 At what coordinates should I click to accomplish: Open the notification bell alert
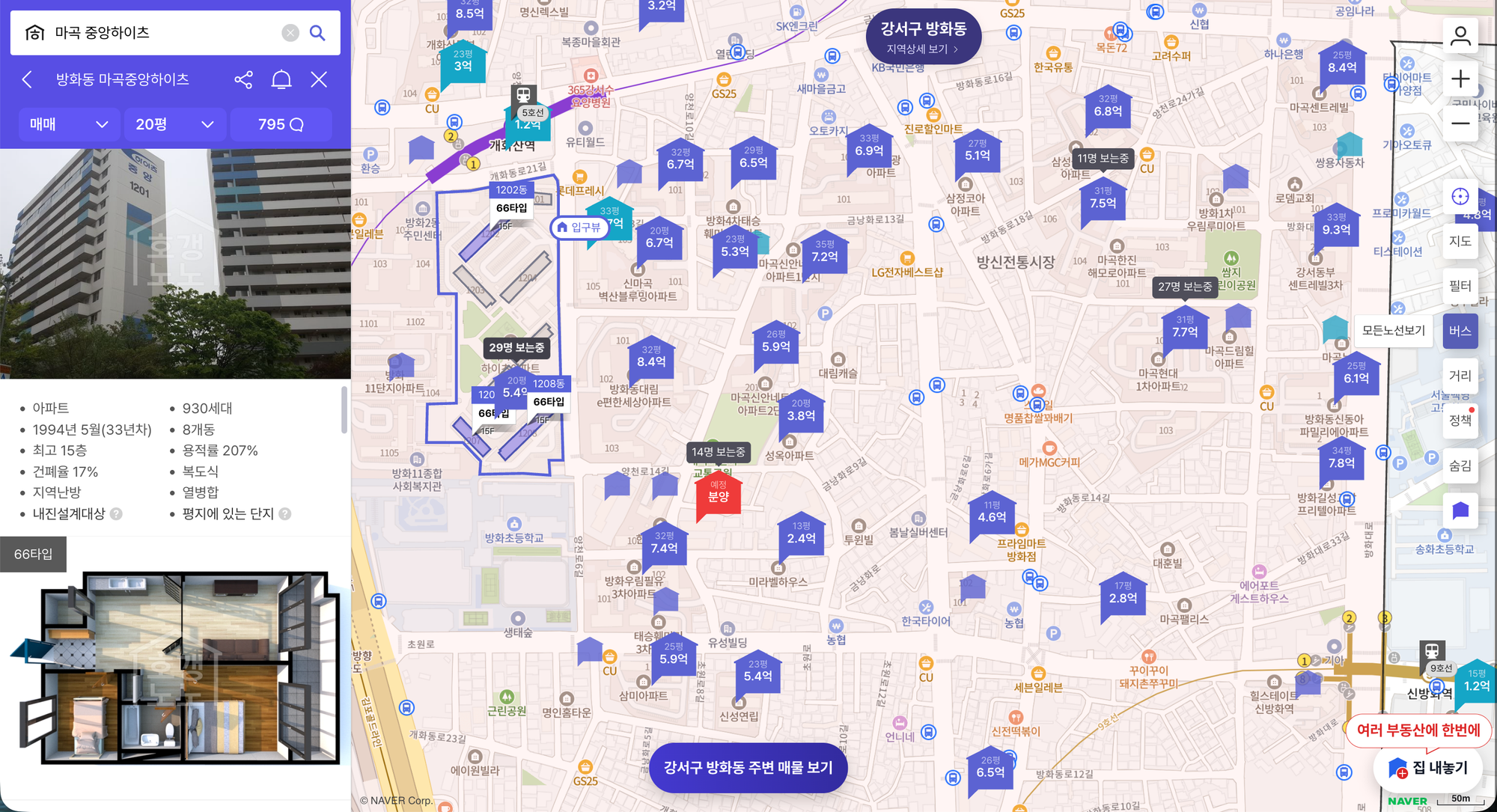tap(281, 79)
